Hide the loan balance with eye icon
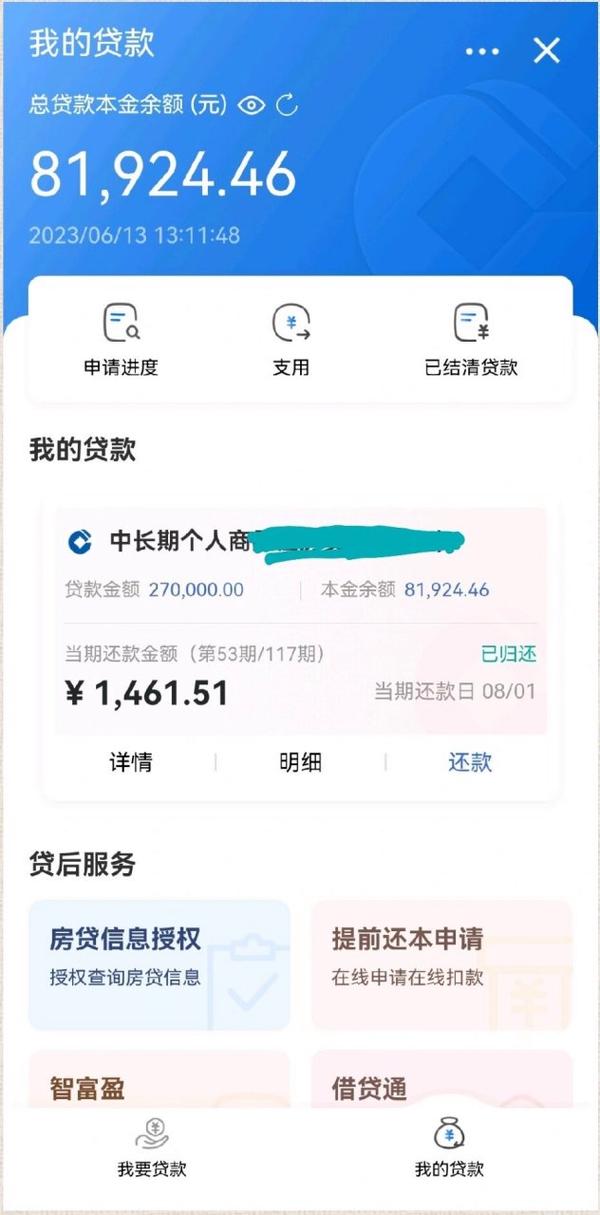The width and height of the screenshot is (600, 1215). (x=252, y=105)
